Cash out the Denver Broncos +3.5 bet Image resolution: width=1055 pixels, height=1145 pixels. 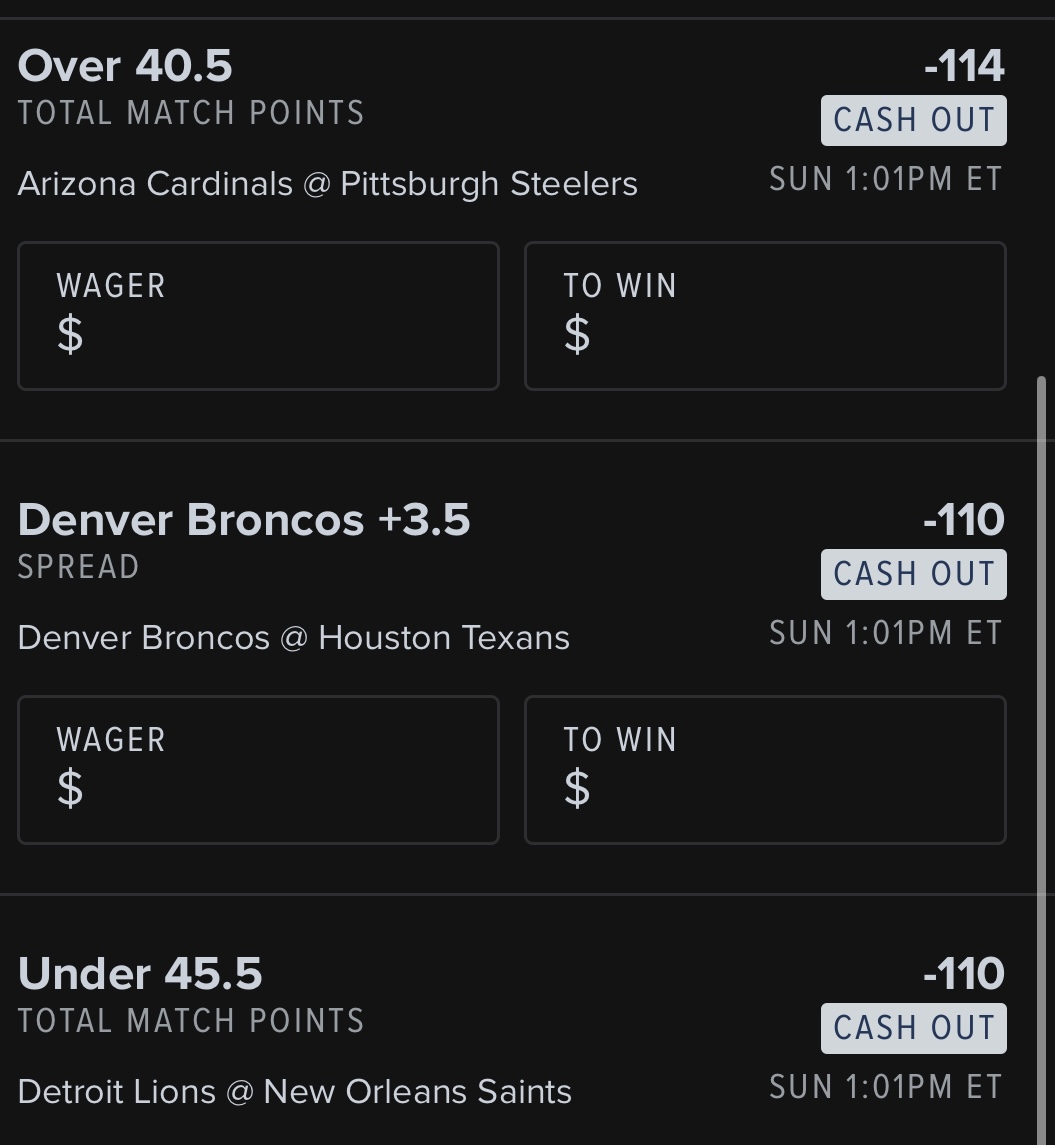tap(913, 574)
